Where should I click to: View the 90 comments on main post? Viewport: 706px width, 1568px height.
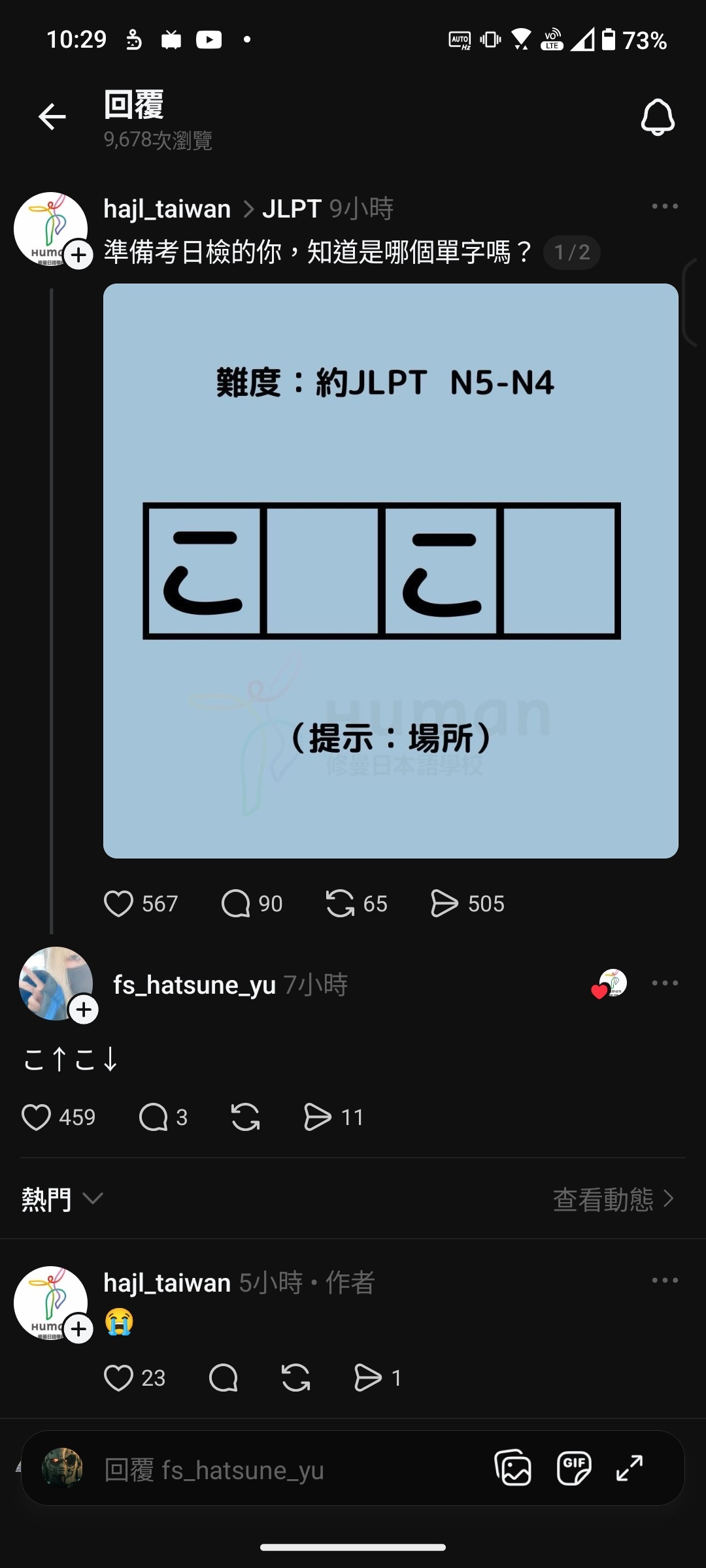(x=236, y=904)
